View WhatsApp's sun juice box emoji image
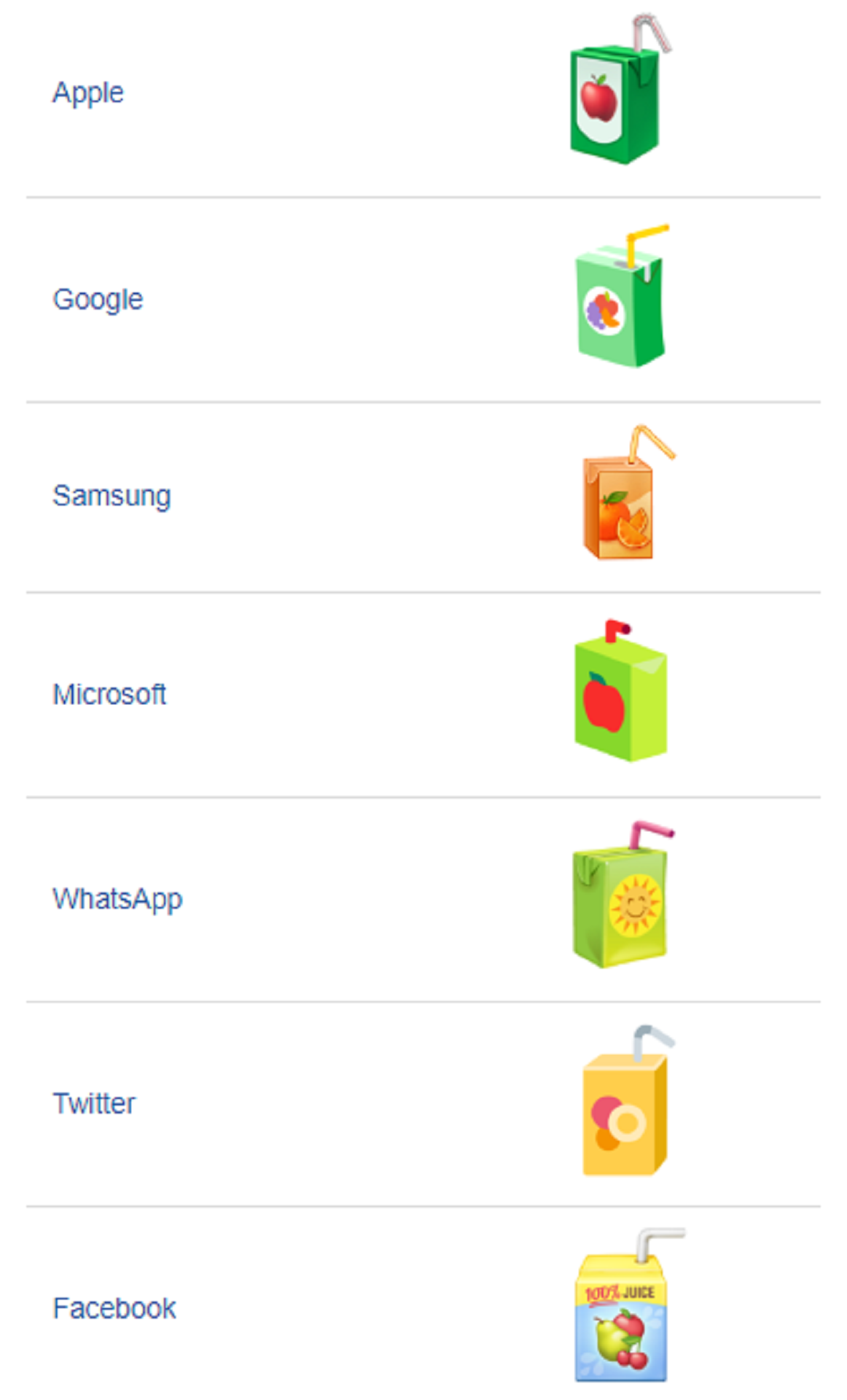This screenshot has height=1400, width=847. pyautogui.click(x=623, y=895)
